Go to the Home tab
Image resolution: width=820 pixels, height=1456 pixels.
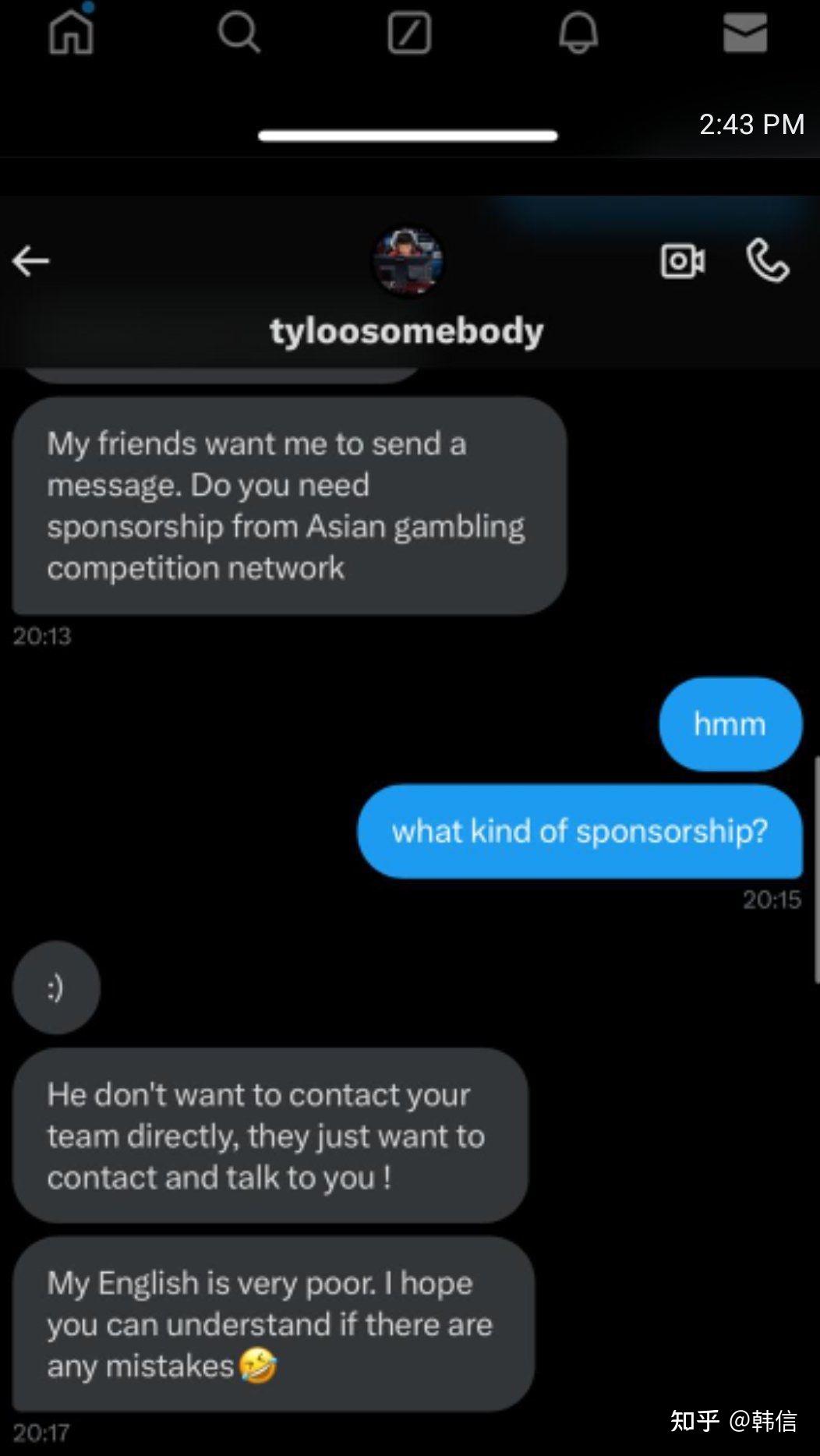coord(71,33)
